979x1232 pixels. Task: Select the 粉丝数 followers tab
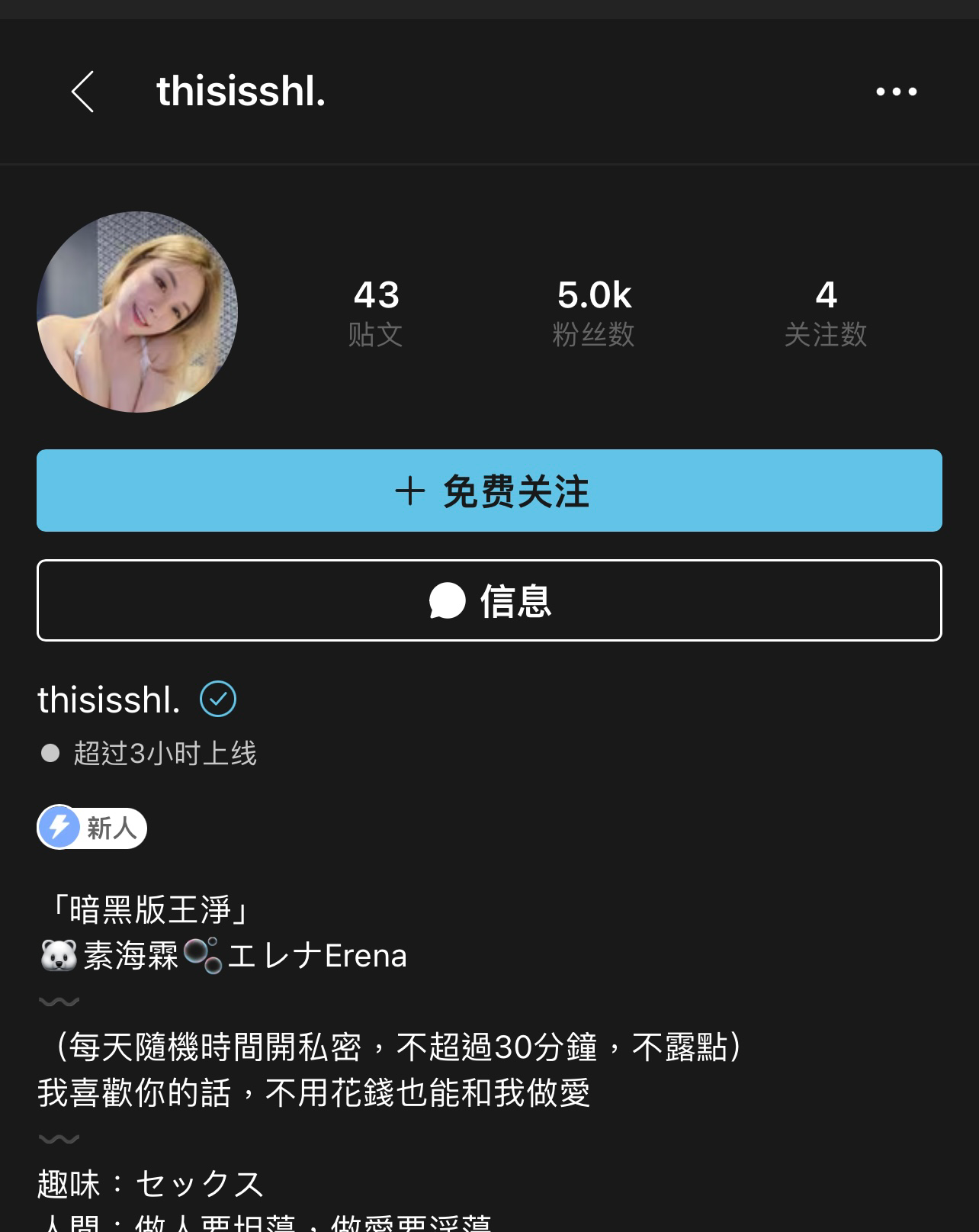point(595,309)
